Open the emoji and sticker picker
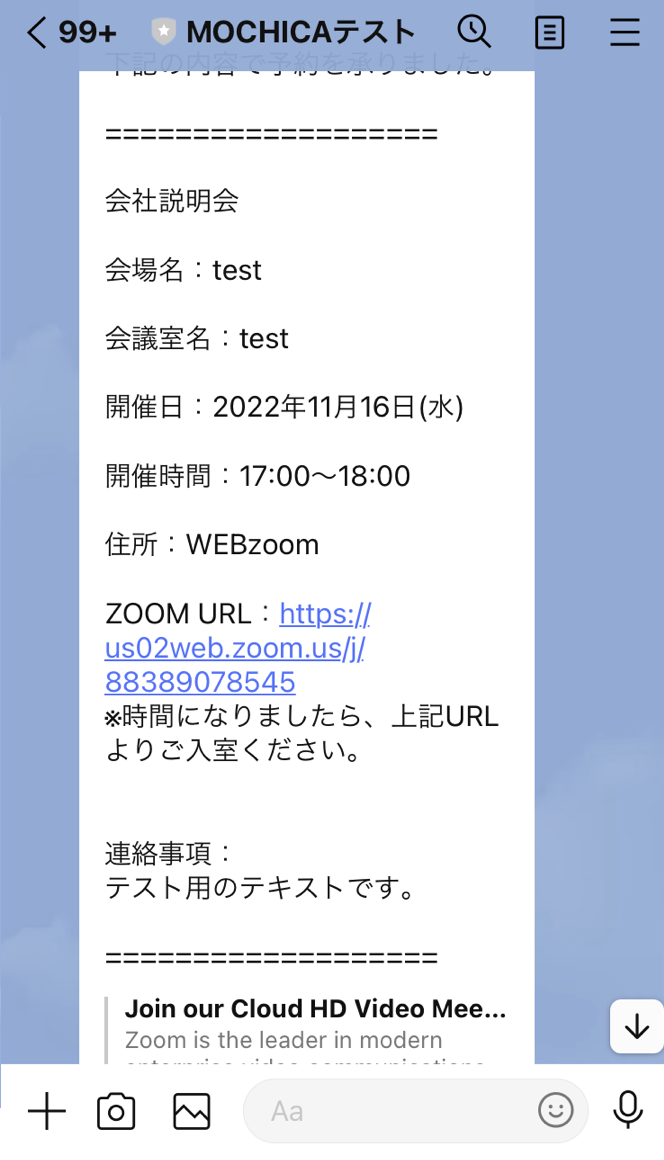The height and width of the screenshot is (1160, 664). pyautogui.click(x=555, y=1110)
